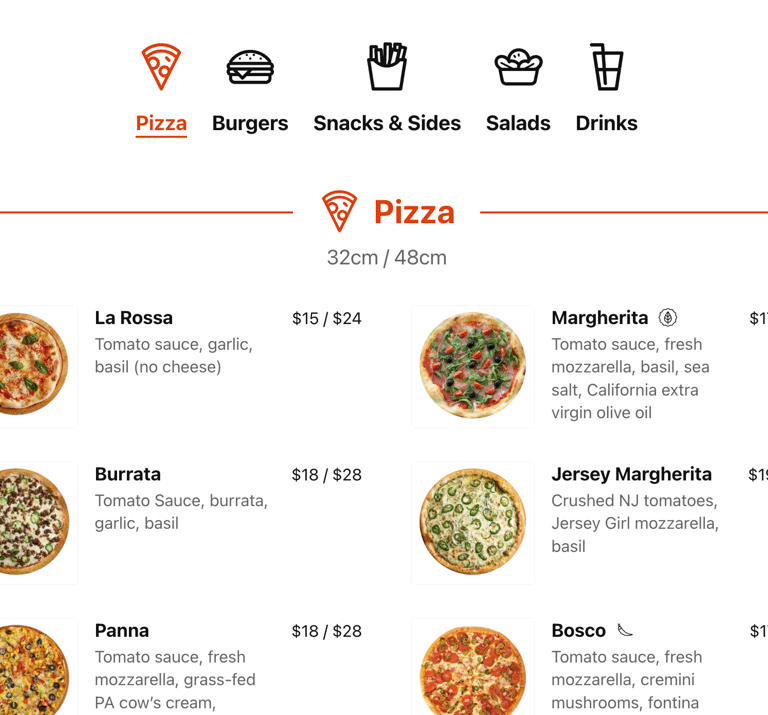
Task: Open the Snacks & Sides category
Action: [x=387, y=90]
